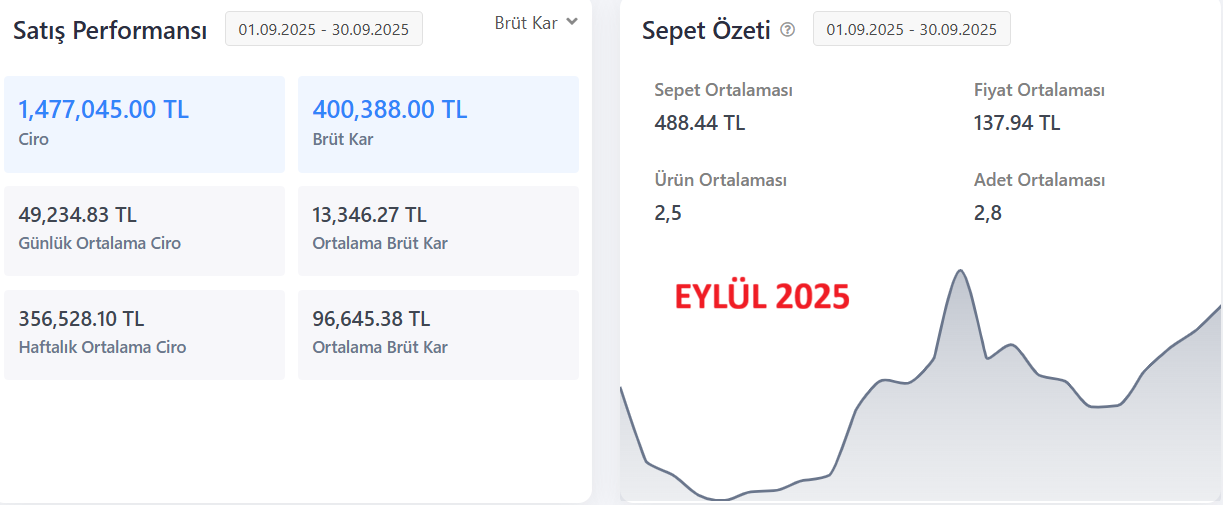Select the Ciro card
Image resolution: width=1223 pixels, height=505 pixels.
tap(144, 124)
